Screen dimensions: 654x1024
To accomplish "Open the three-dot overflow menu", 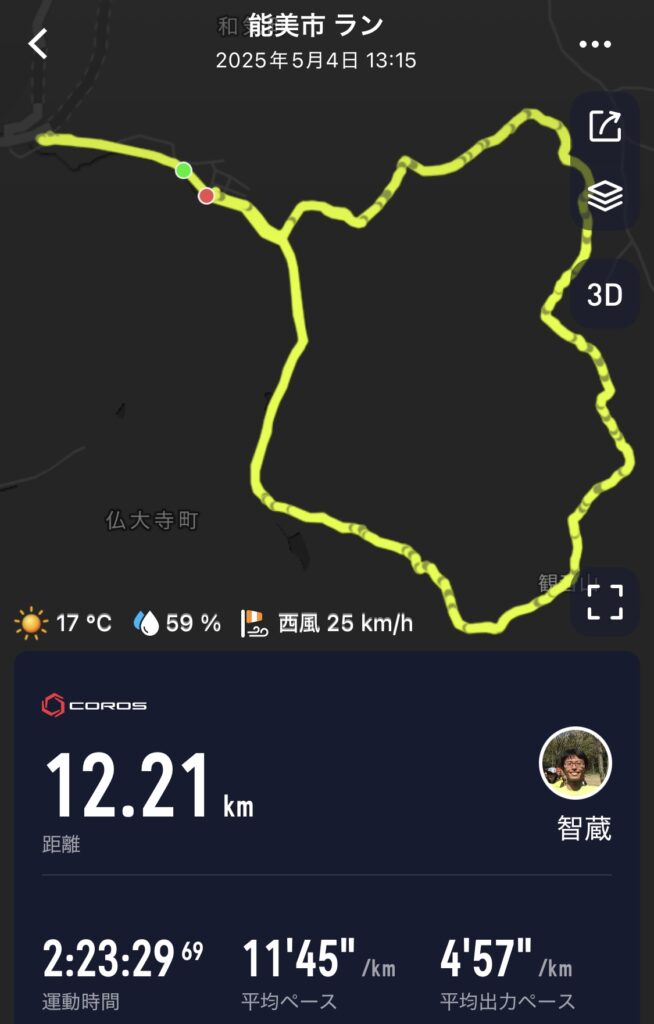I will click(595, 45).
